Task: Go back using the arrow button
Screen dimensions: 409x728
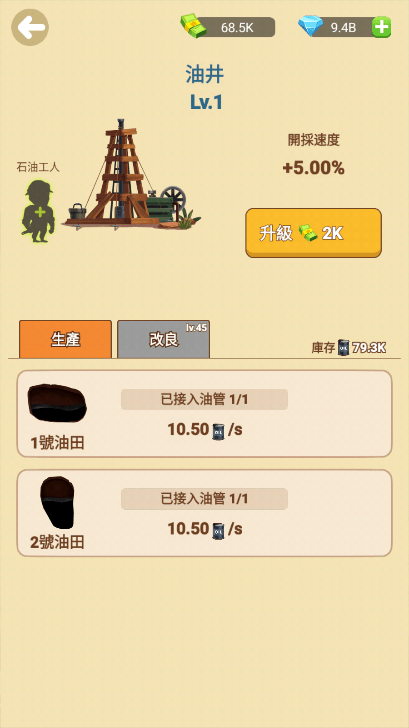Action: coord(30,28)
